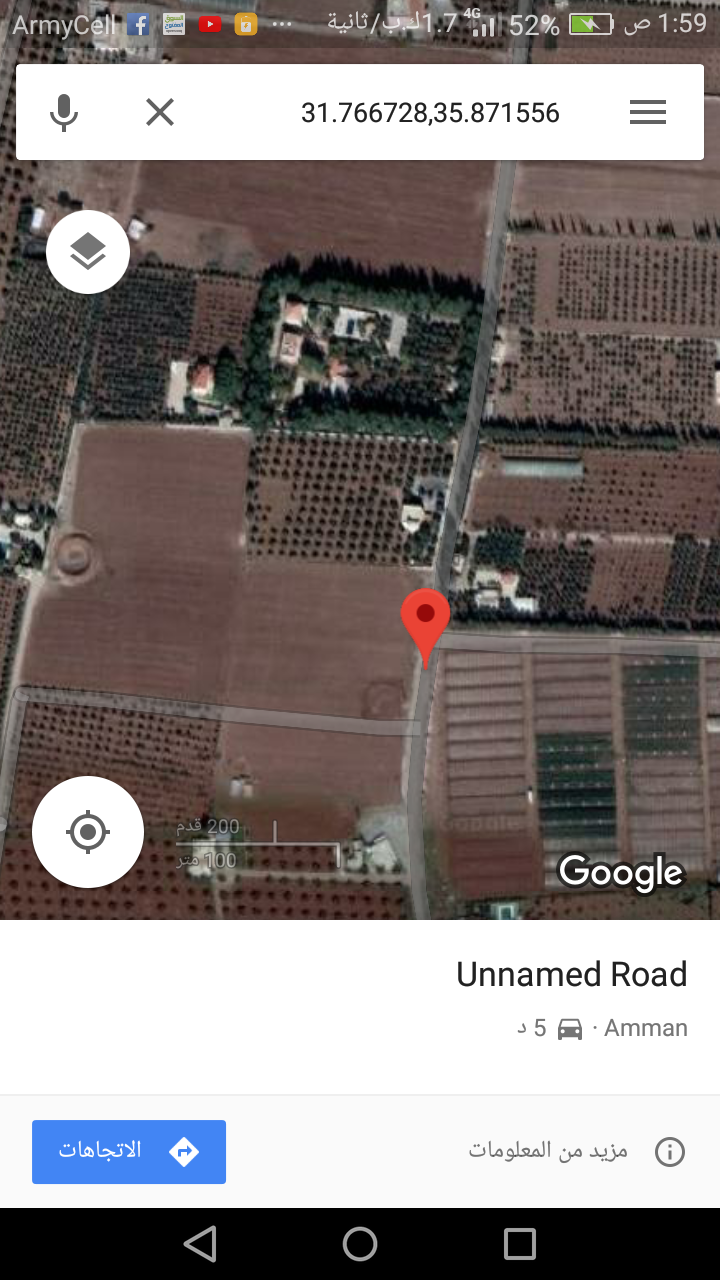Screen dimensions: 720x1280
Task: Open the hamburger menu
Action: pyautogui.click(x=648, y=112)
